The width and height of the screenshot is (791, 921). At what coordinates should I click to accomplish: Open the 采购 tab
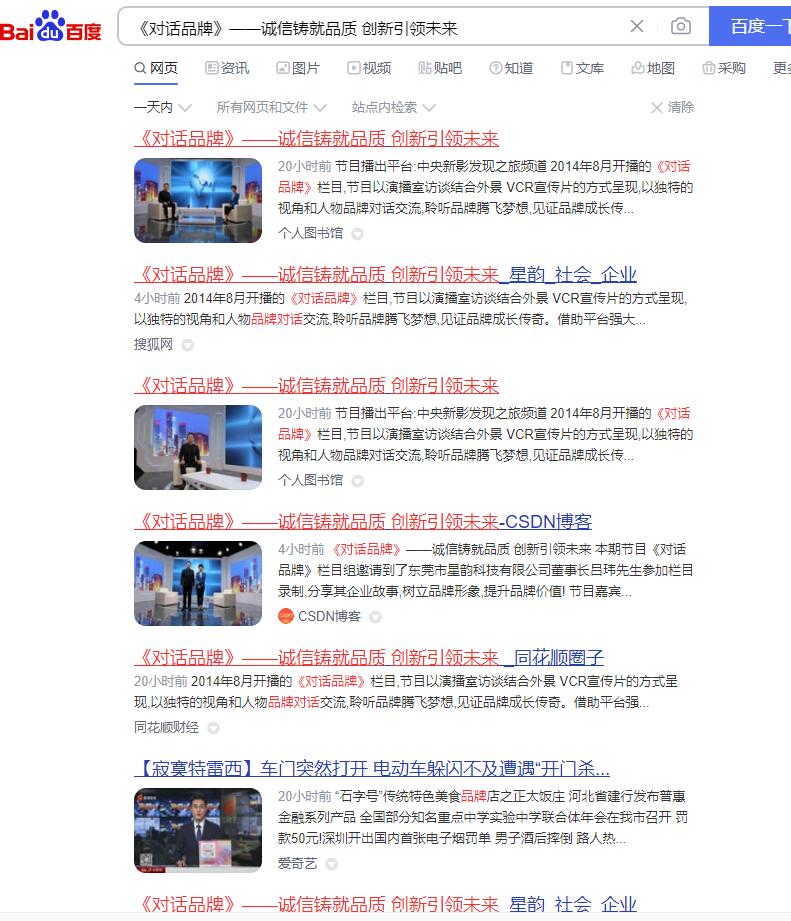click(724, 68)
